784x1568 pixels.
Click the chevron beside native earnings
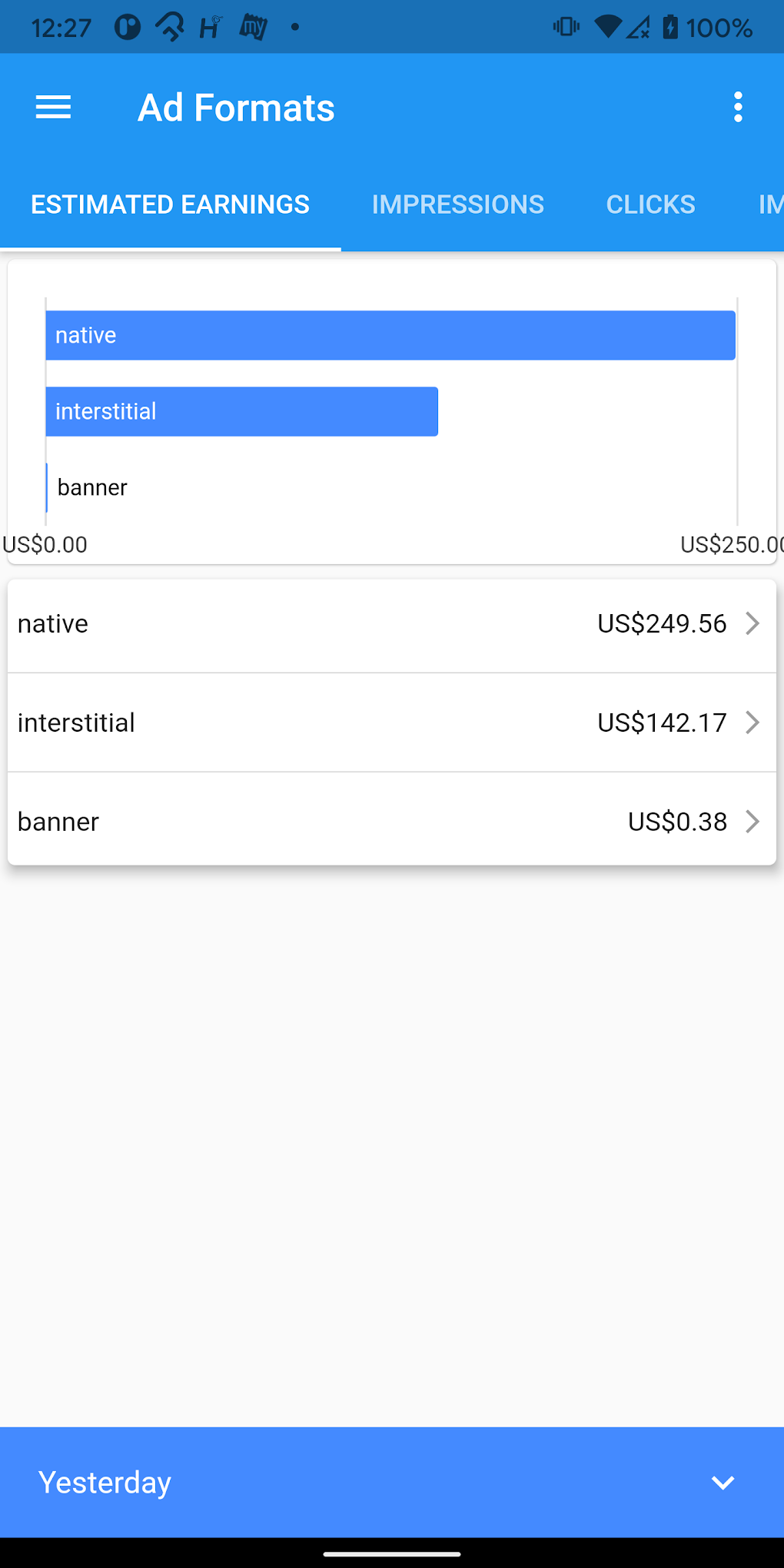point(752,624)
